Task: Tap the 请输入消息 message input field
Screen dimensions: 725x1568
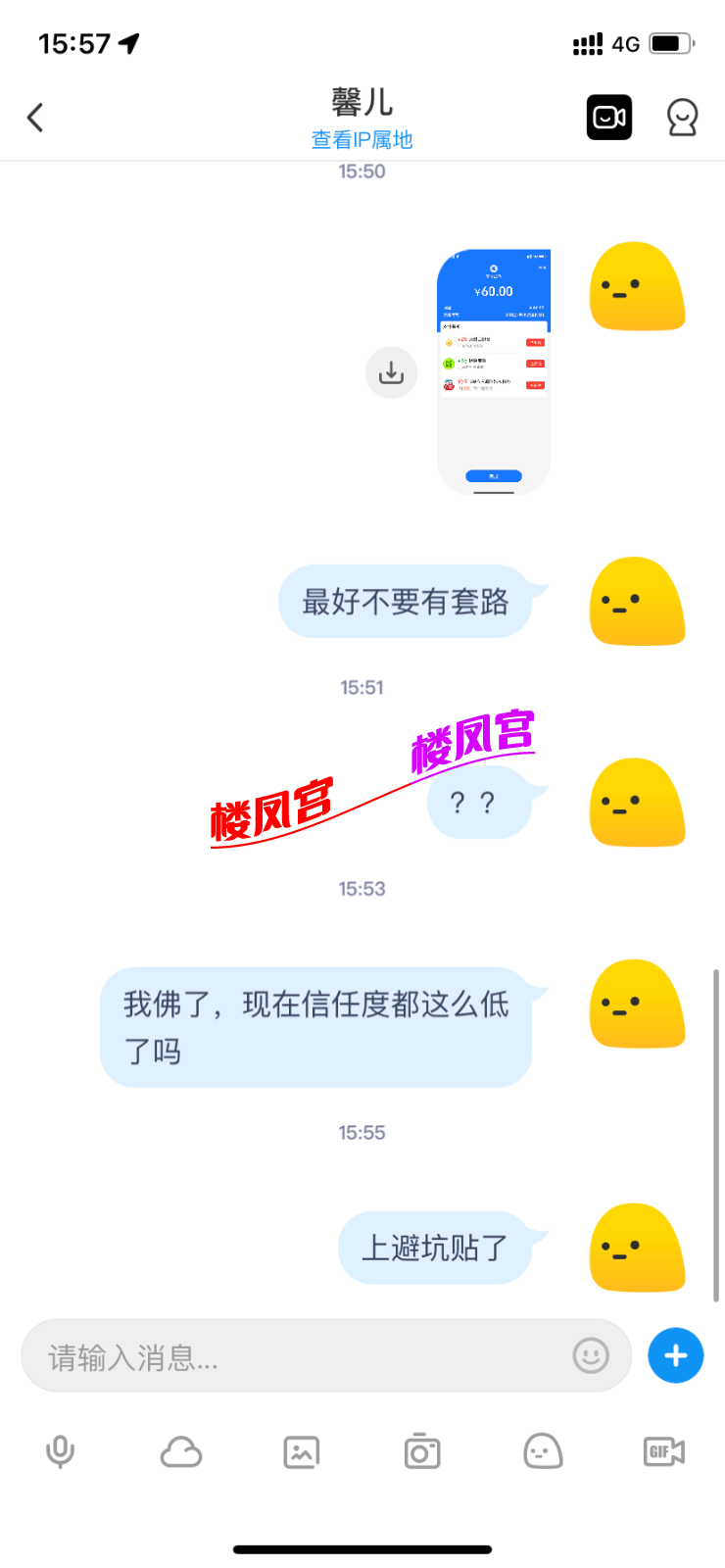Action: click(x=294, y=1355)
